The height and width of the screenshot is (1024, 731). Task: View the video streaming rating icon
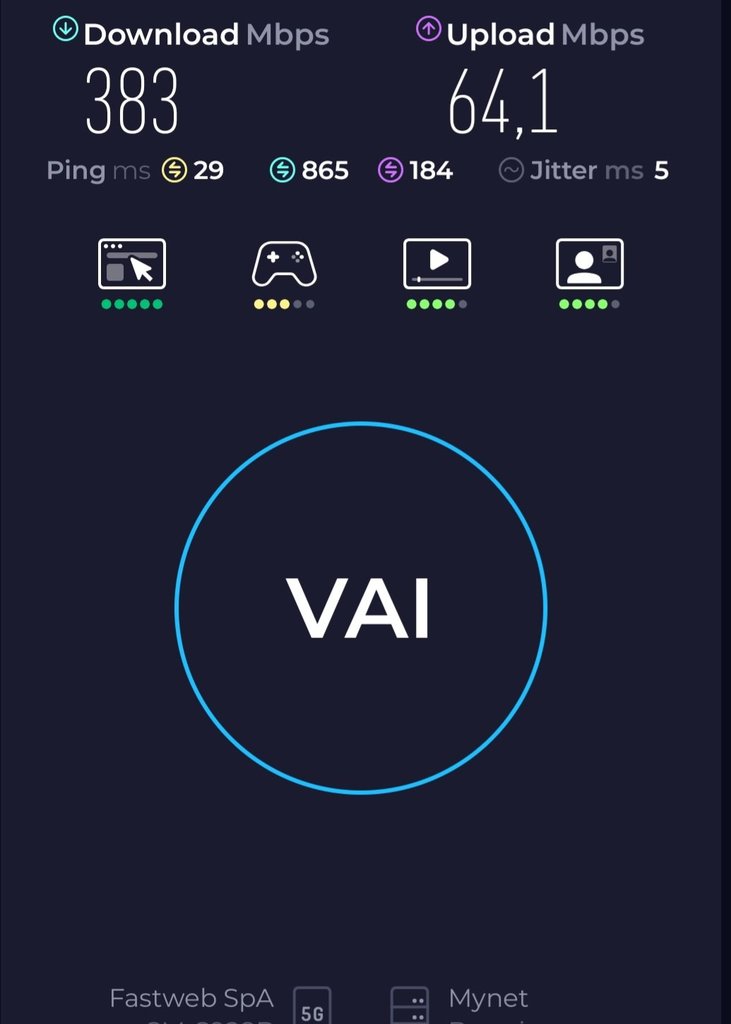437,264
